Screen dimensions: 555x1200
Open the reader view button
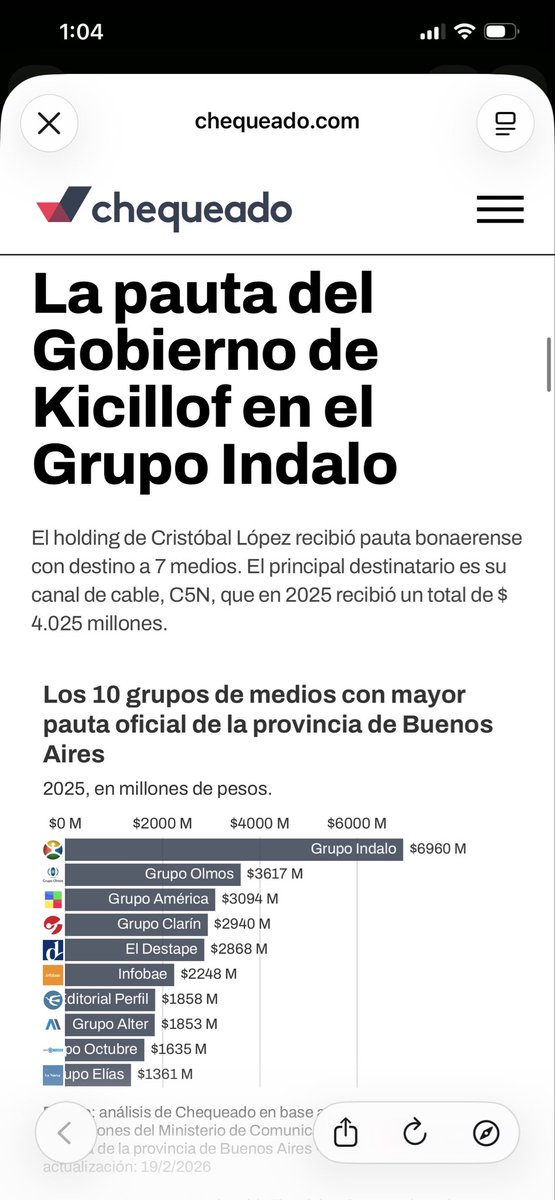(505, 123)
